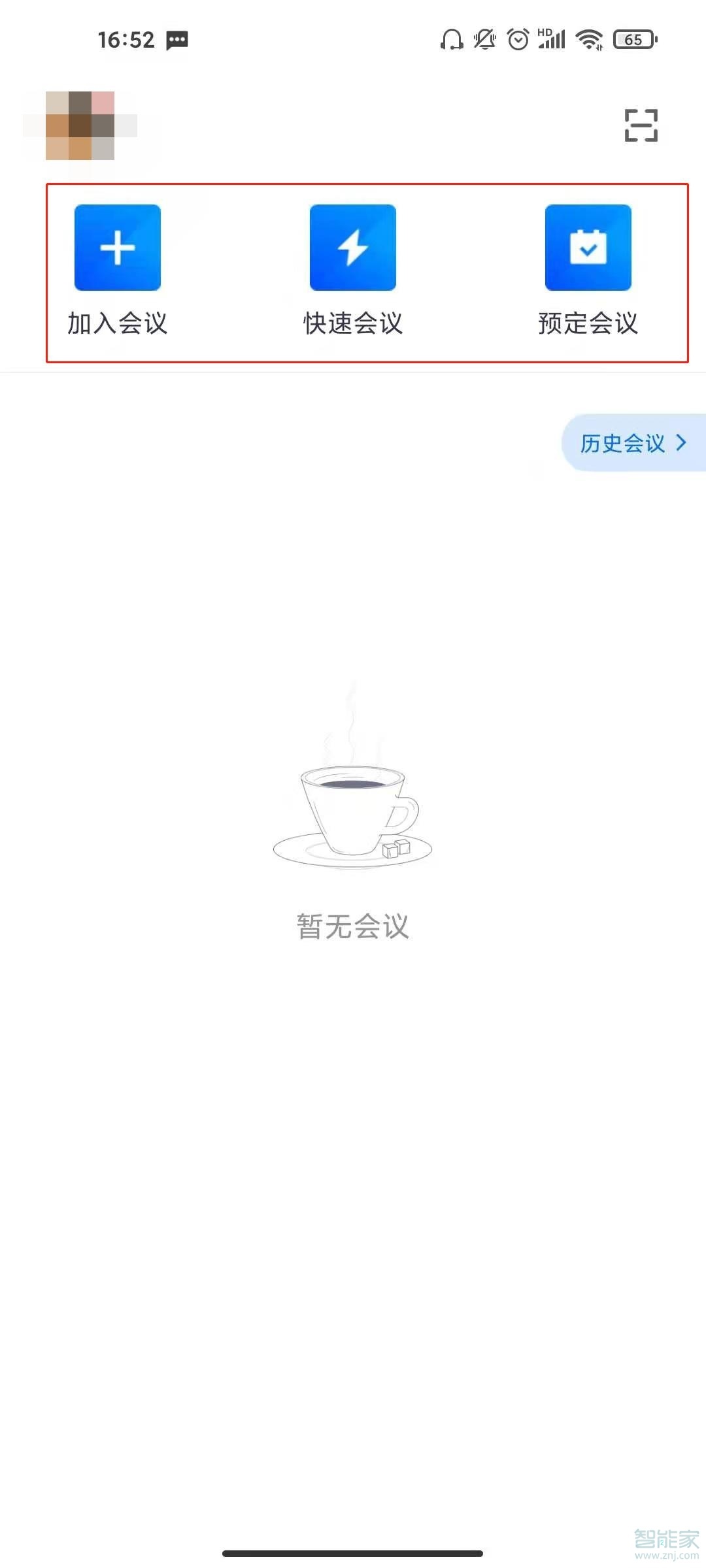Open the profile avatar
The height and width of the screenshot is (1568, 706).
point(80,125)
